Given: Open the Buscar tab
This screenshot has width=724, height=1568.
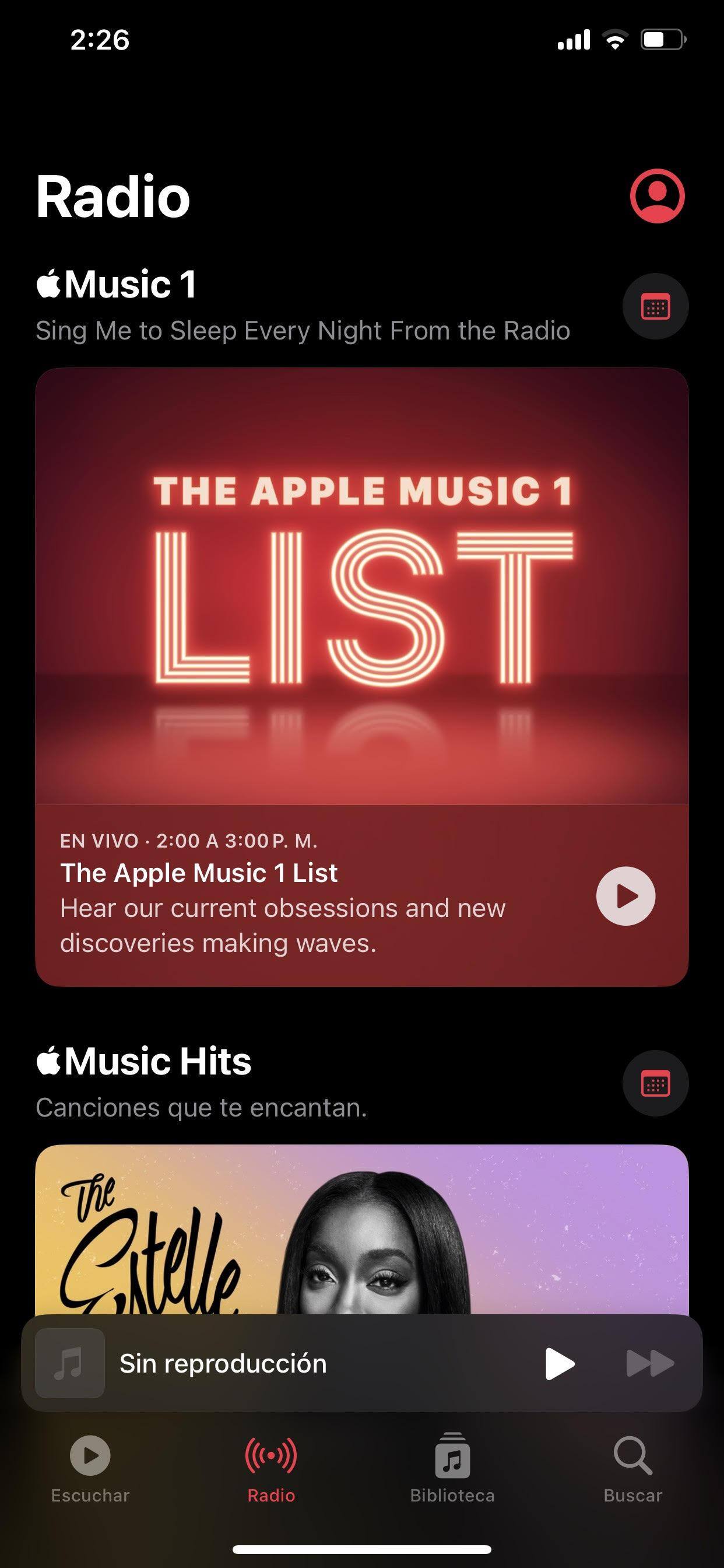Looking at the screenshot, I should 632,1468.
